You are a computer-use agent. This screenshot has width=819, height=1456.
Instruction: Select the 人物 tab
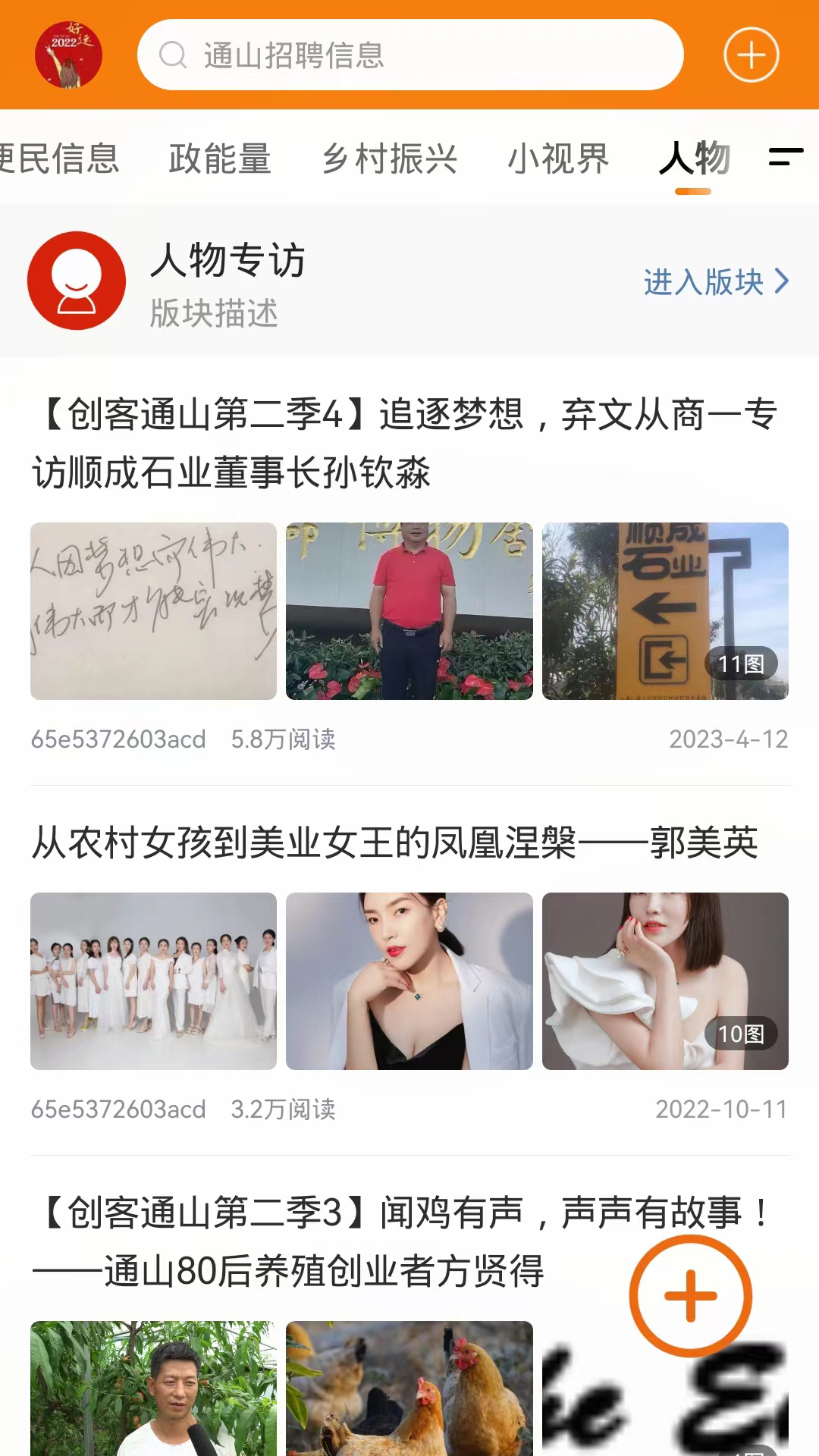tap(694, 158)
